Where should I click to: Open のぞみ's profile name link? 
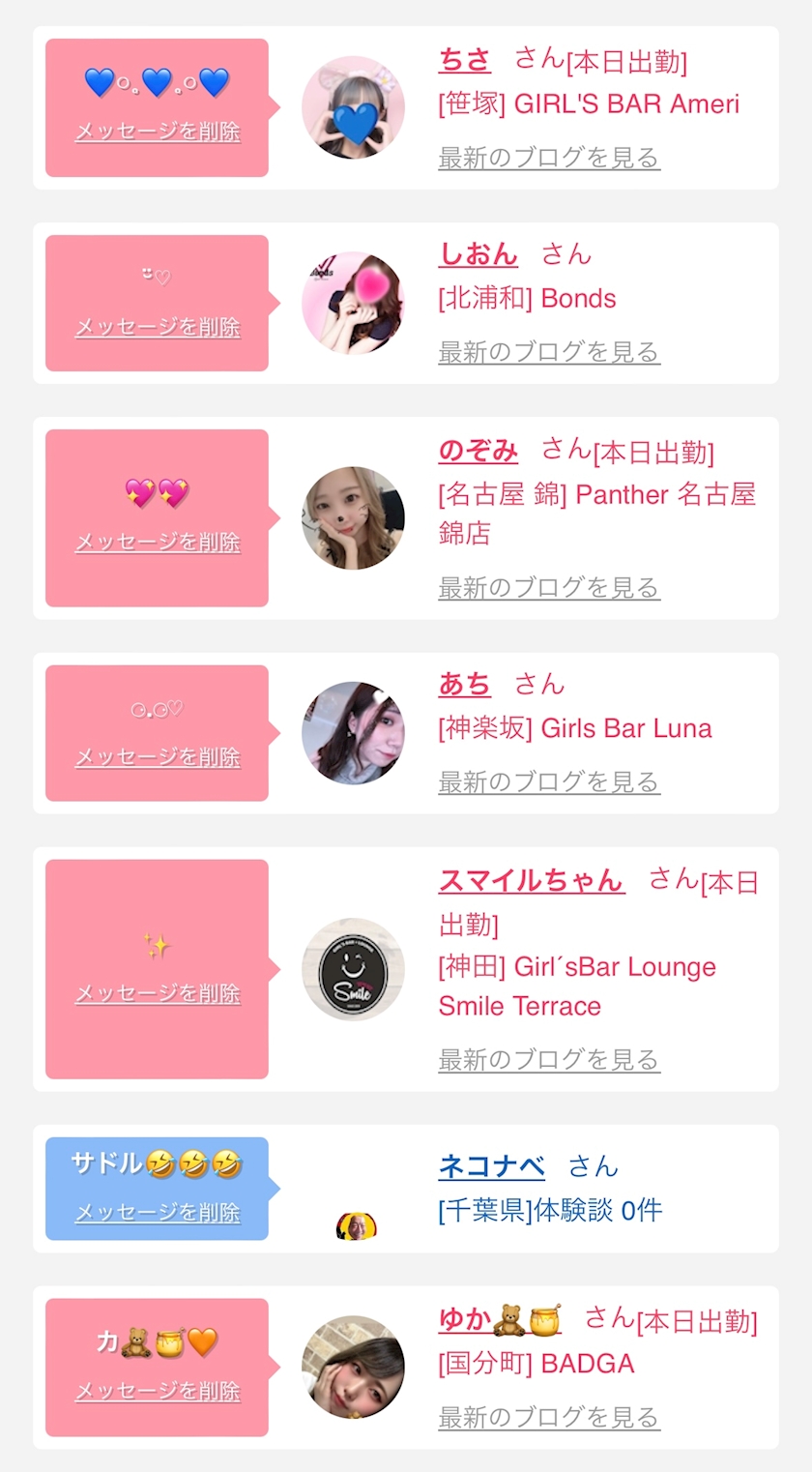pos(478,451)
